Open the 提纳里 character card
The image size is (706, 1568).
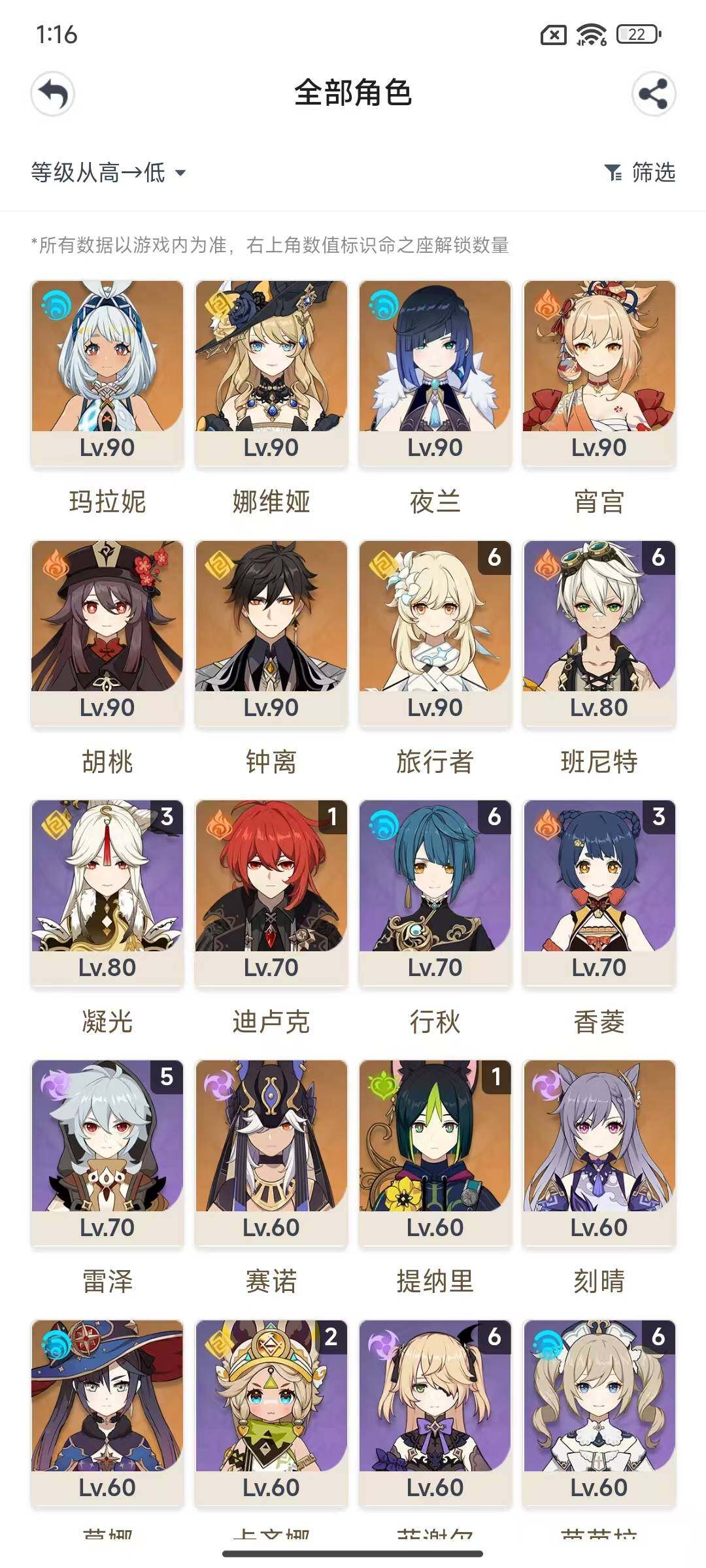tap(435, 1152)
